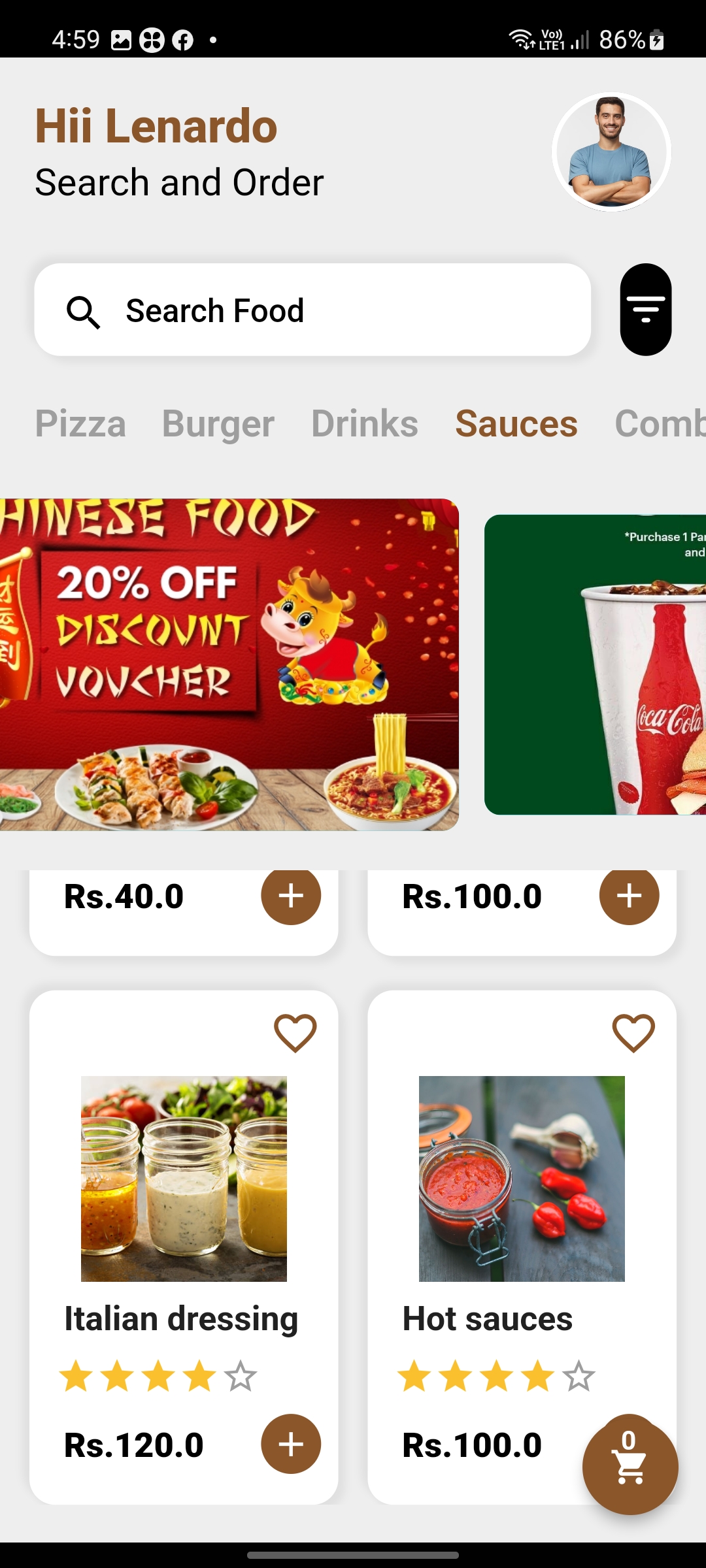706x1568 pixels.
Task: Open the 20% OFF Chinese Food voucher banner
Action: [229, 663]
